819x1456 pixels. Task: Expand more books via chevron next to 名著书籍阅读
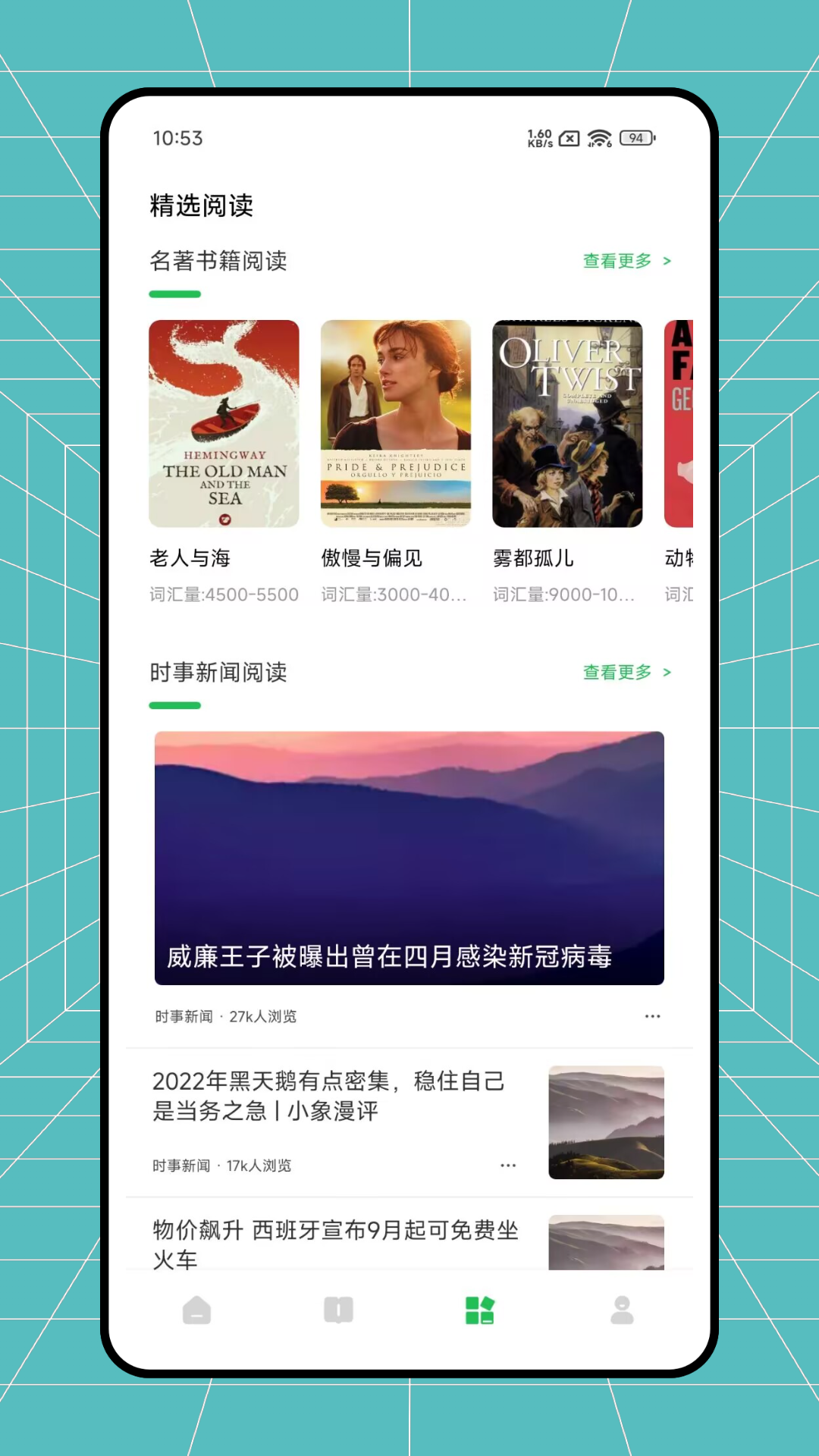coord(667,261)
